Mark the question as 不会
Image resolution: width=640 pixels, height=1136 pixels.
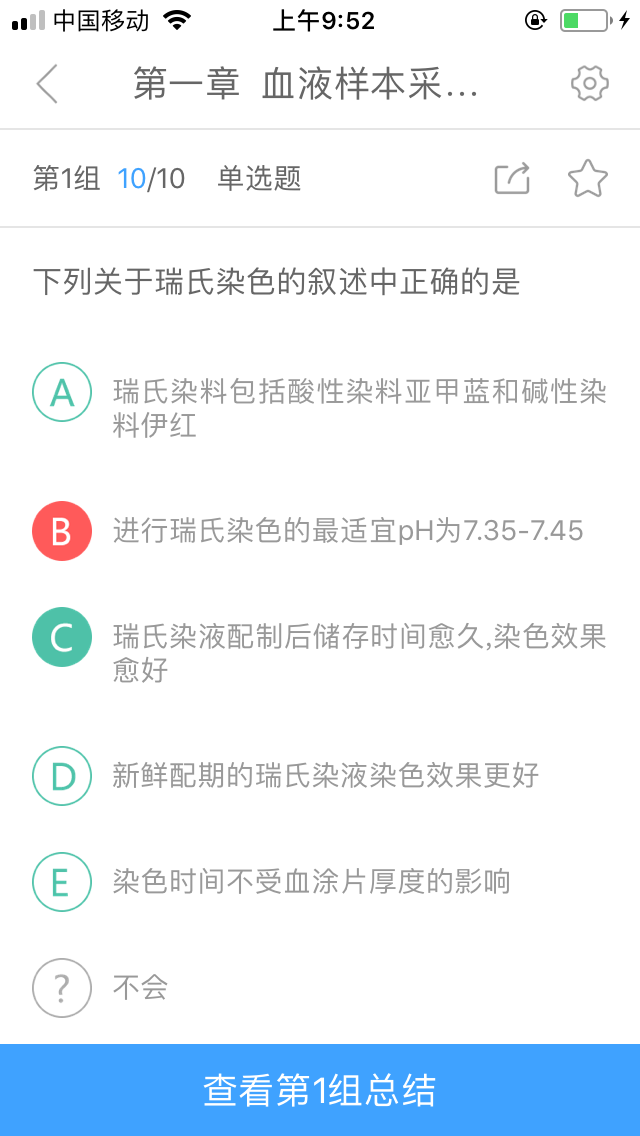tap(62, 988)
